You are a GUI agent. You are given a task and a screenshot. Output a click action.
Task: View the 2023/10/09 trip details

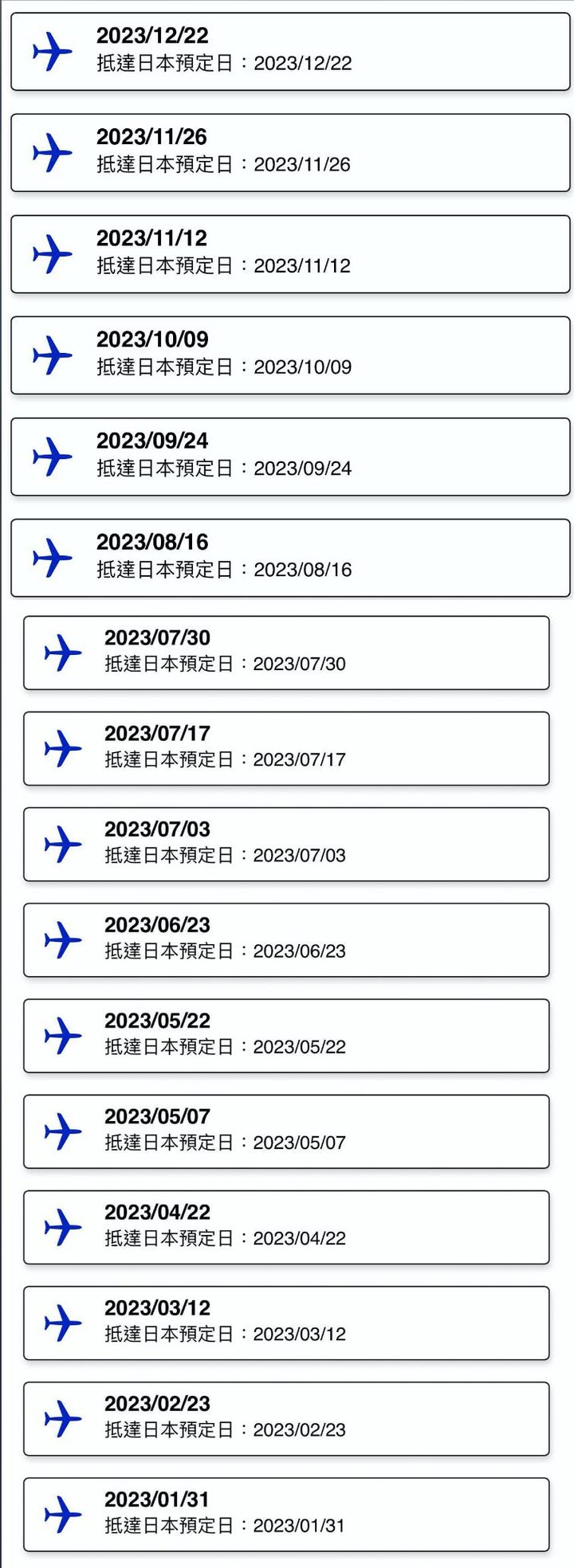coord(290,355)
